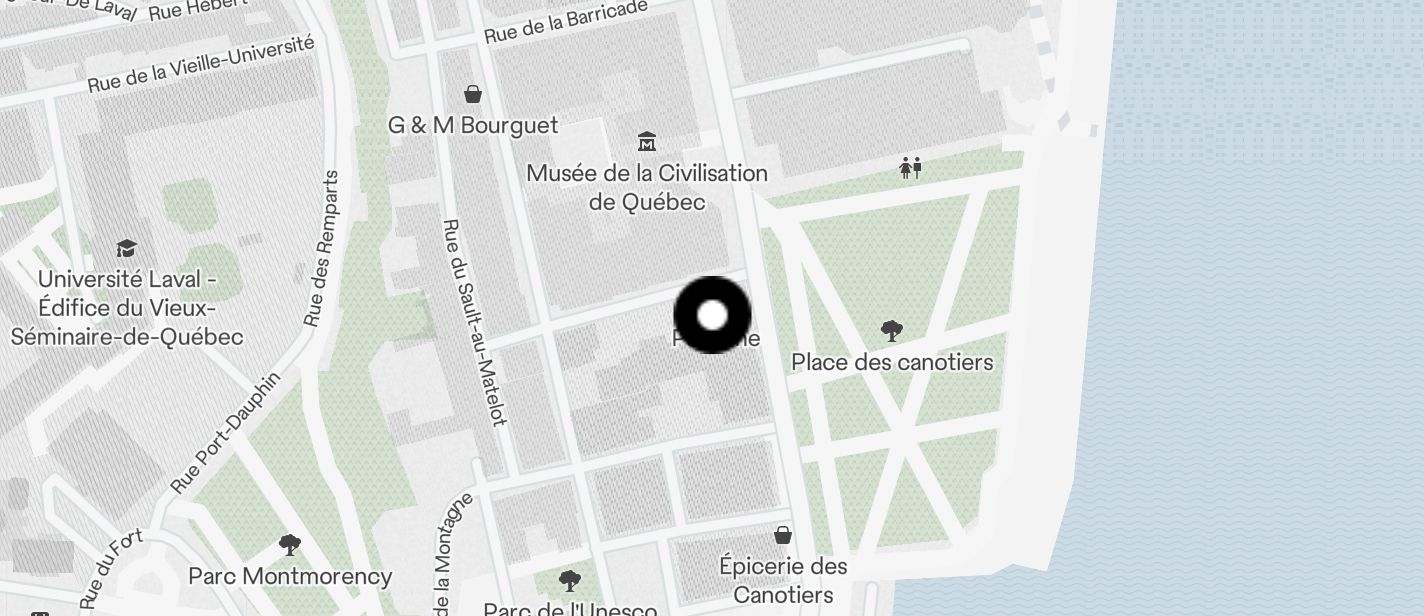Select the Musée de la Civilisation marker
Screen dimensions: 1424x616
tap(647, 142)
